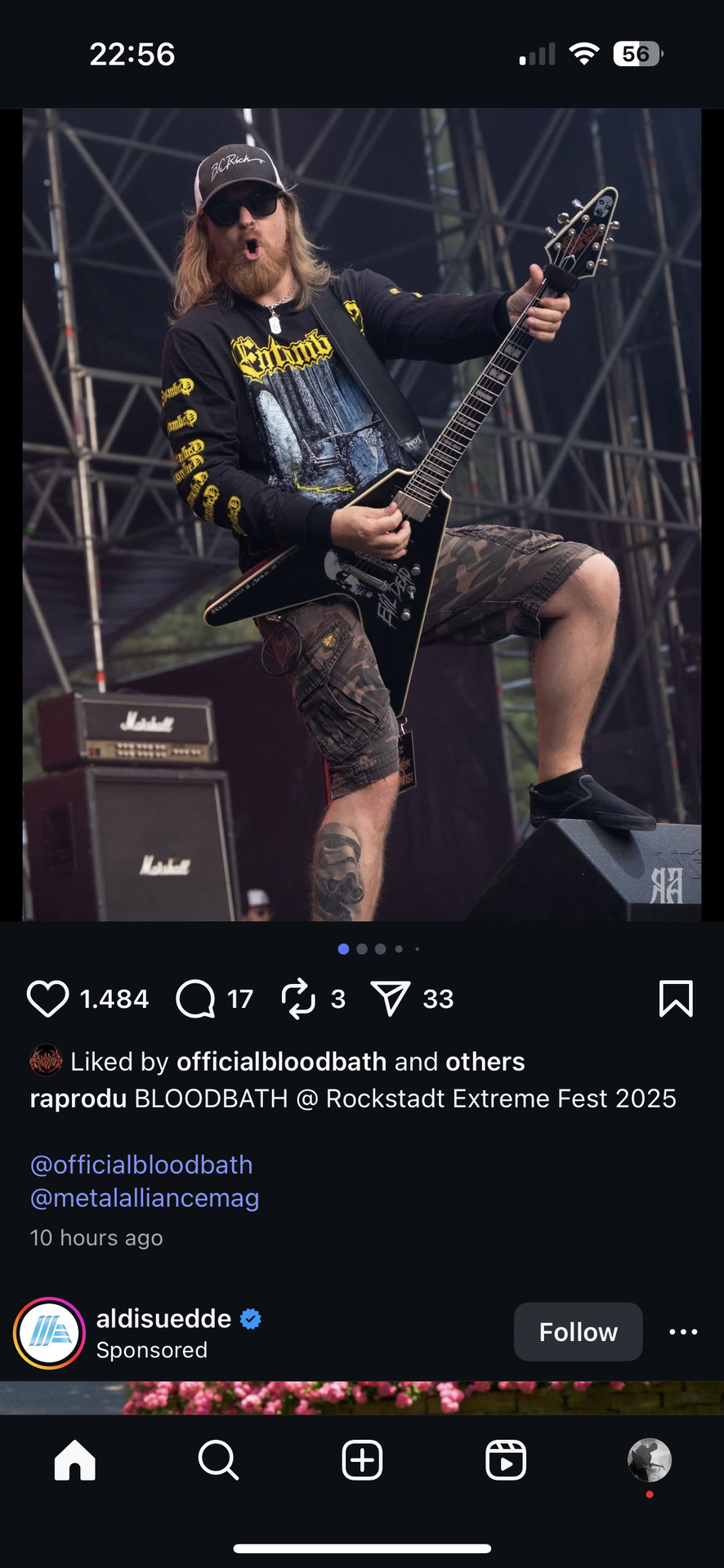Follow the aldisuedde sponsored account
724x1568 pixels.
(578, 1332)
